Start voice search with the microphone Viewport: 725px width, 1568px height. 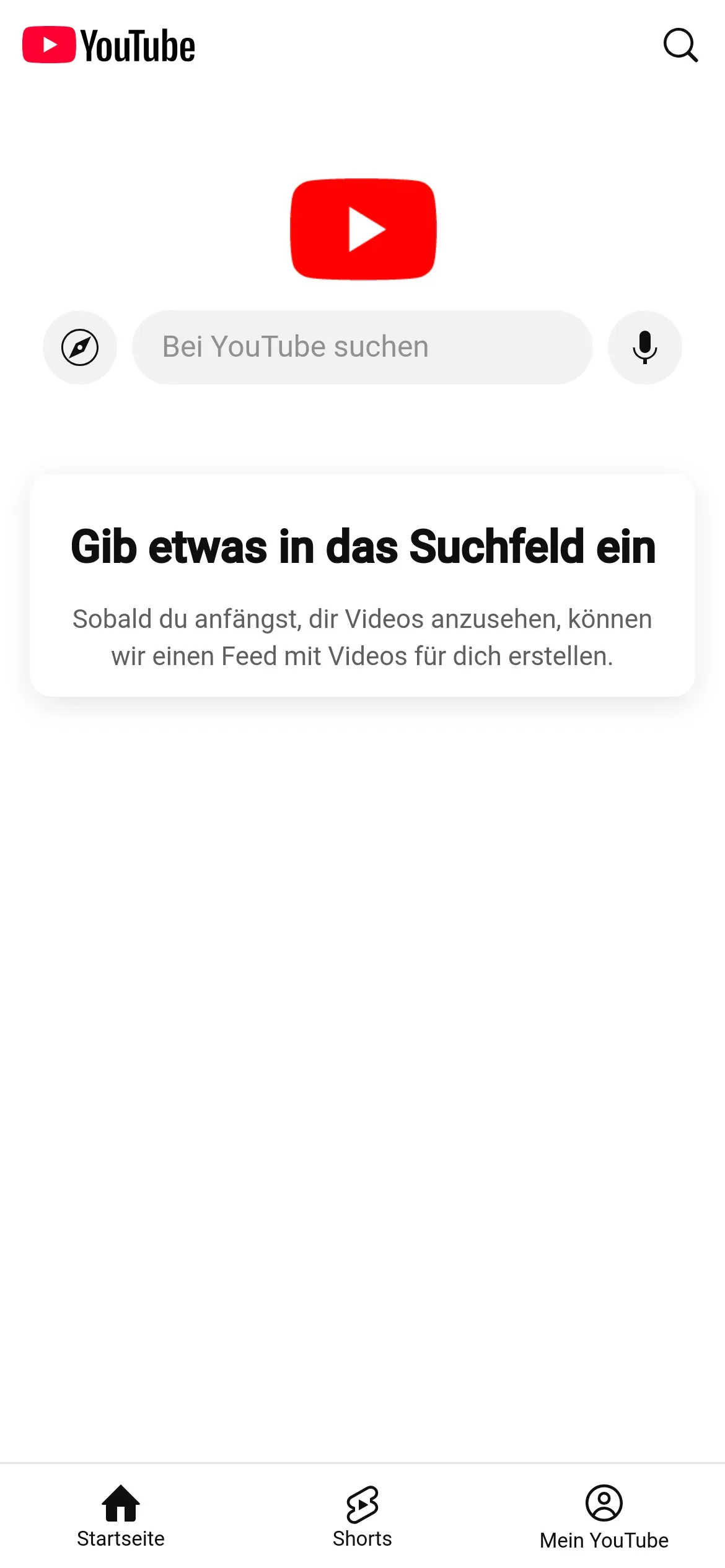click(x=644, y=347)
